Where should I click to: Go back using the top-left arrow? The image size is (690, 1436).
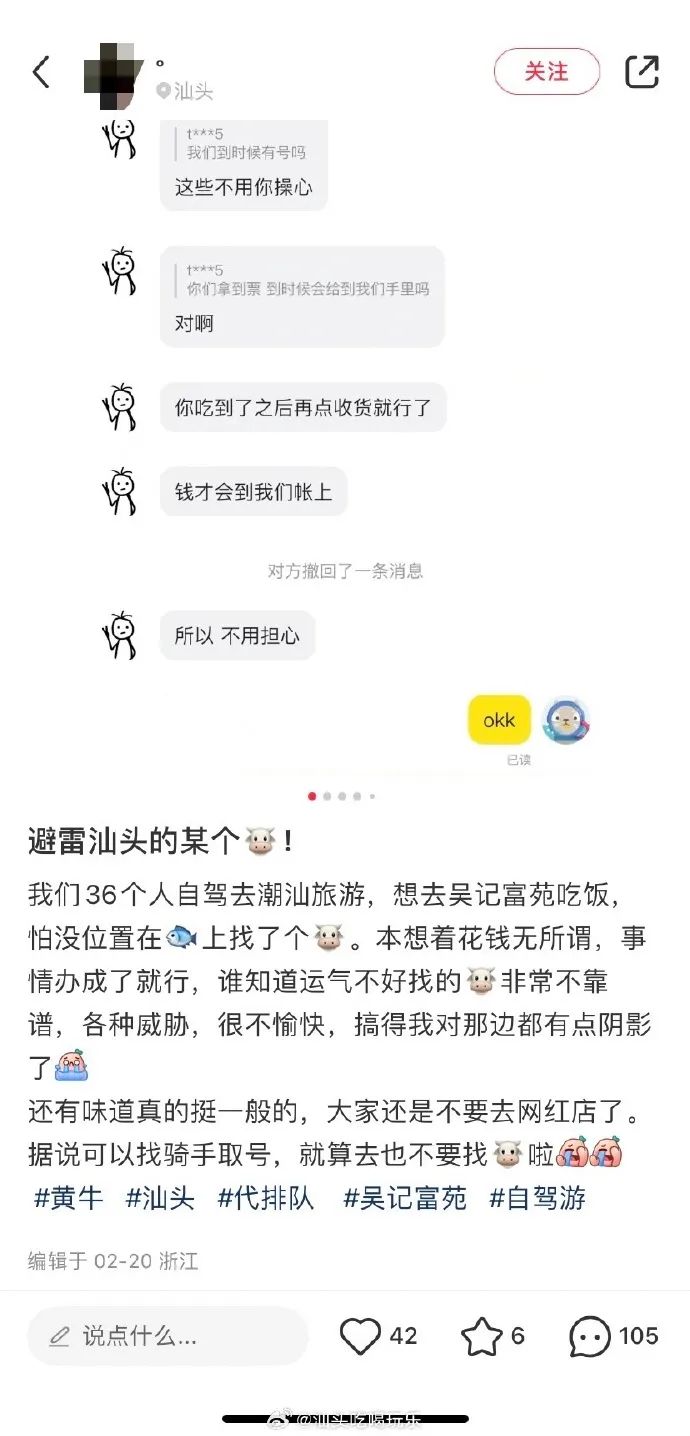click(41, 72)
